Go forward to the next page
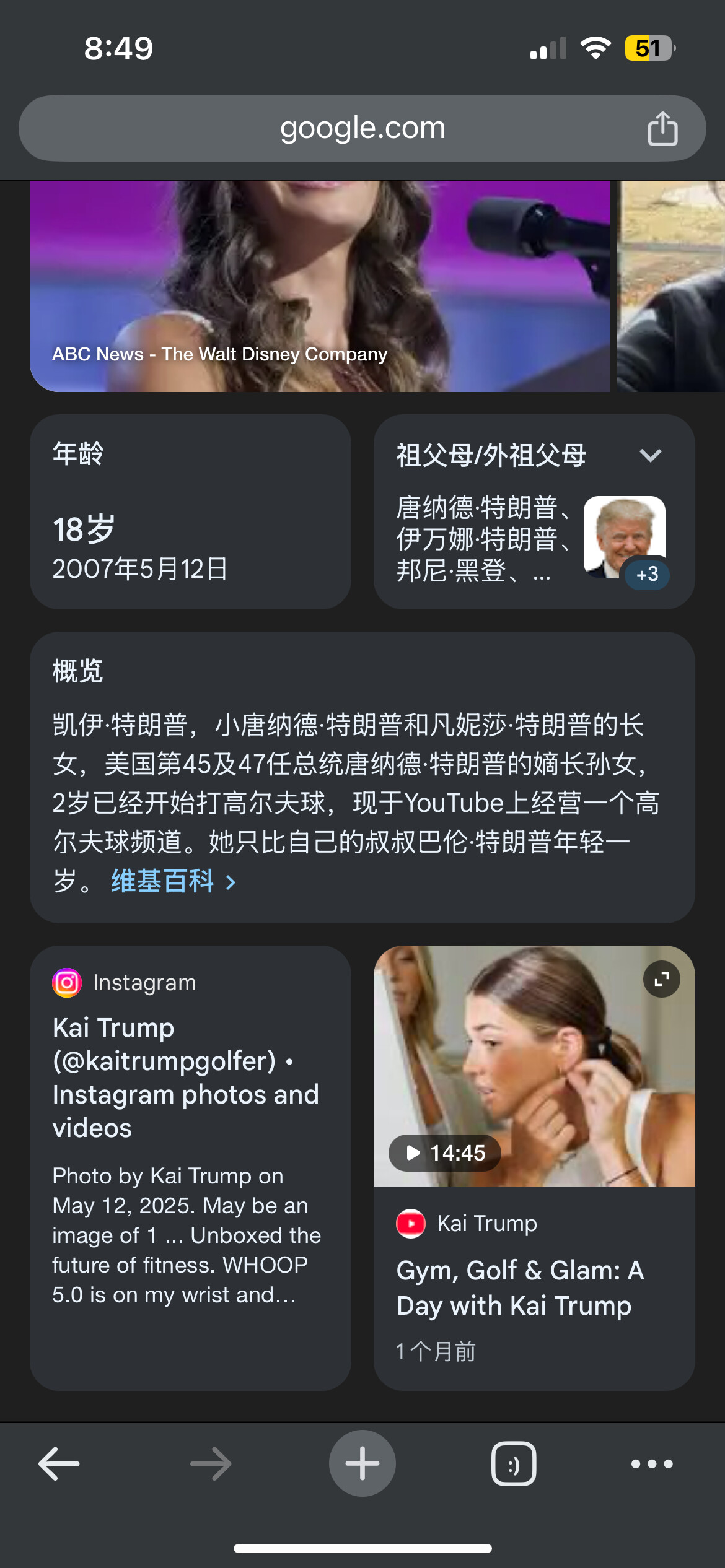725x1568 pixels. (x=211, y=1464)
